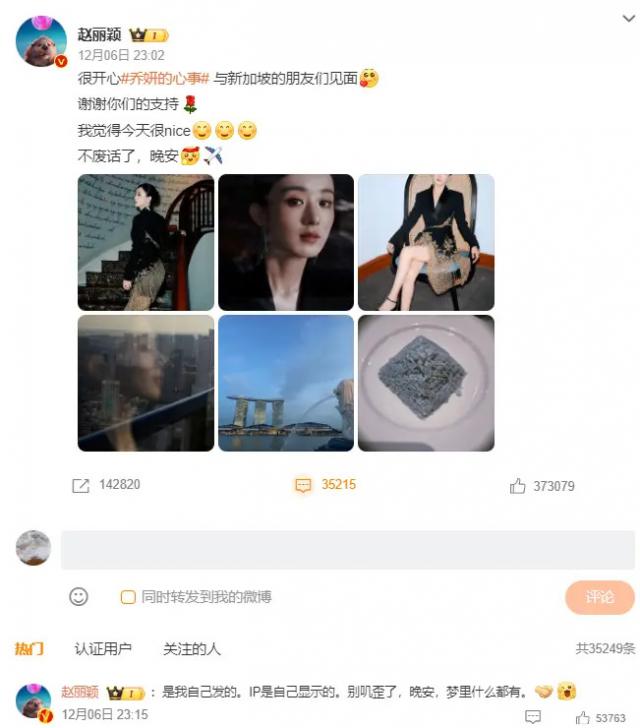Switch to the 热门 comments tab
Screen dimensions: 640x728
click(29, 649)
